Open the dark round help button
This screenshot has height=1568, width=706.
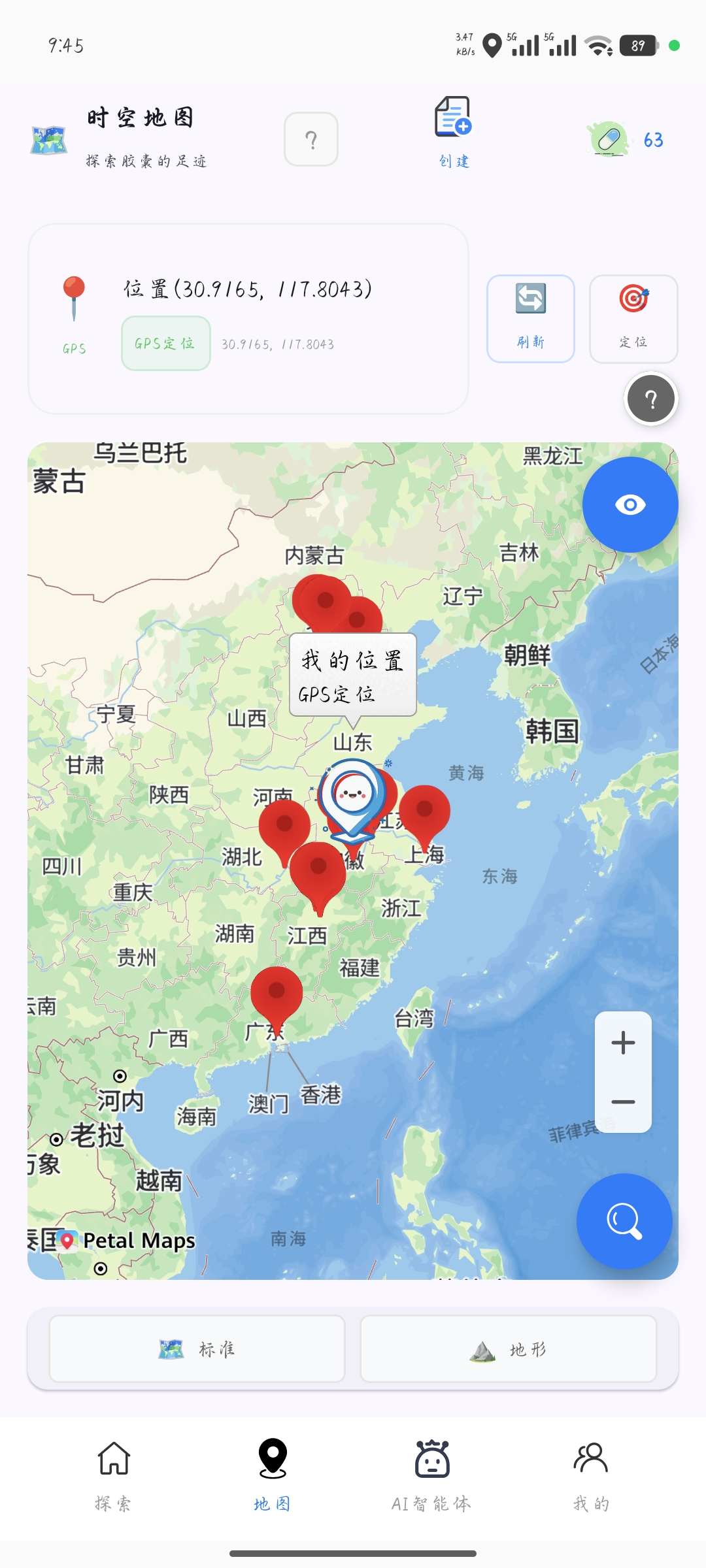click(x=650, y=399)
